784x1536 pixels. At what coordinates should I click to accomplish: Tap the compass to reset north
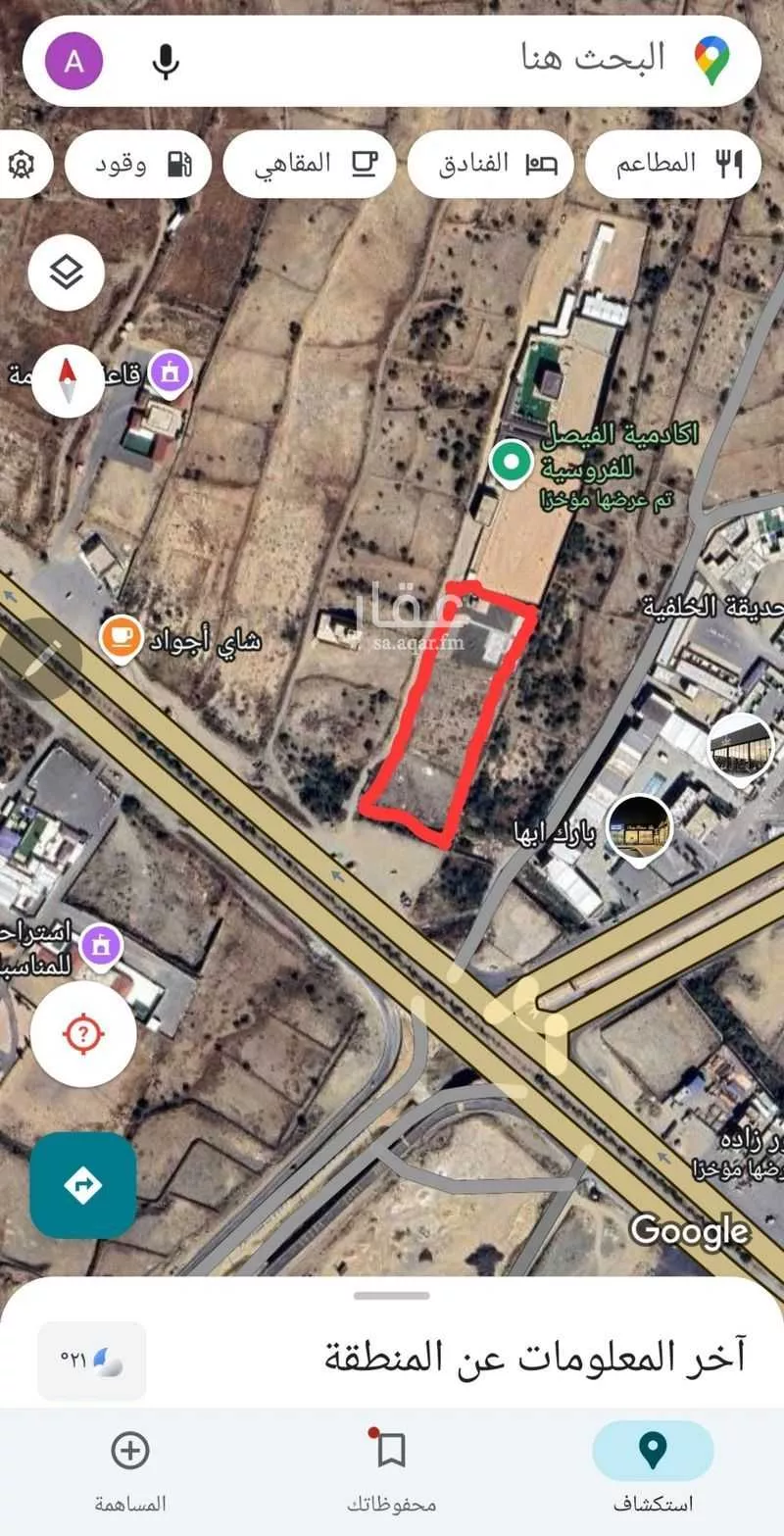[68, 380]
